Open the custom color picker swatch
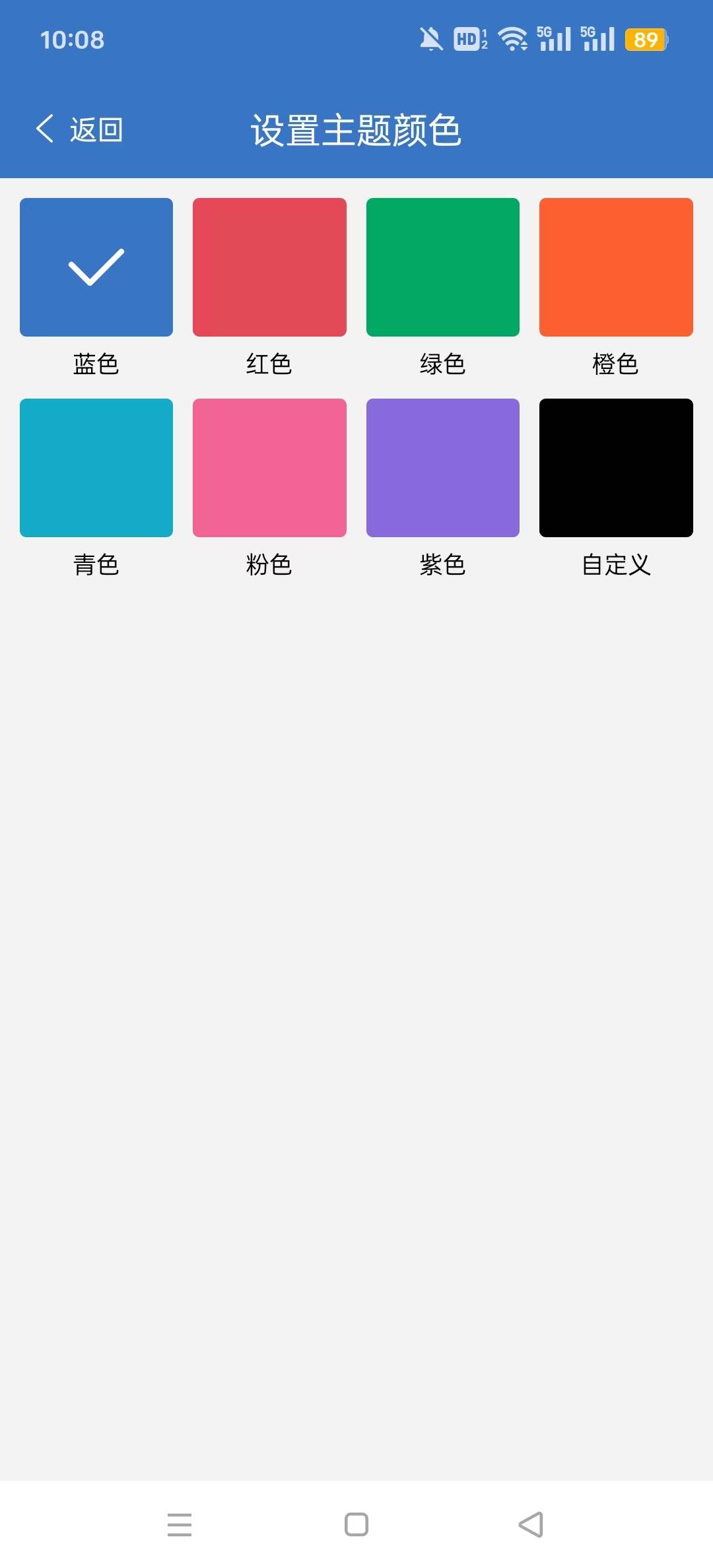Screen dimensions: 713x1568 click(615, 467)
